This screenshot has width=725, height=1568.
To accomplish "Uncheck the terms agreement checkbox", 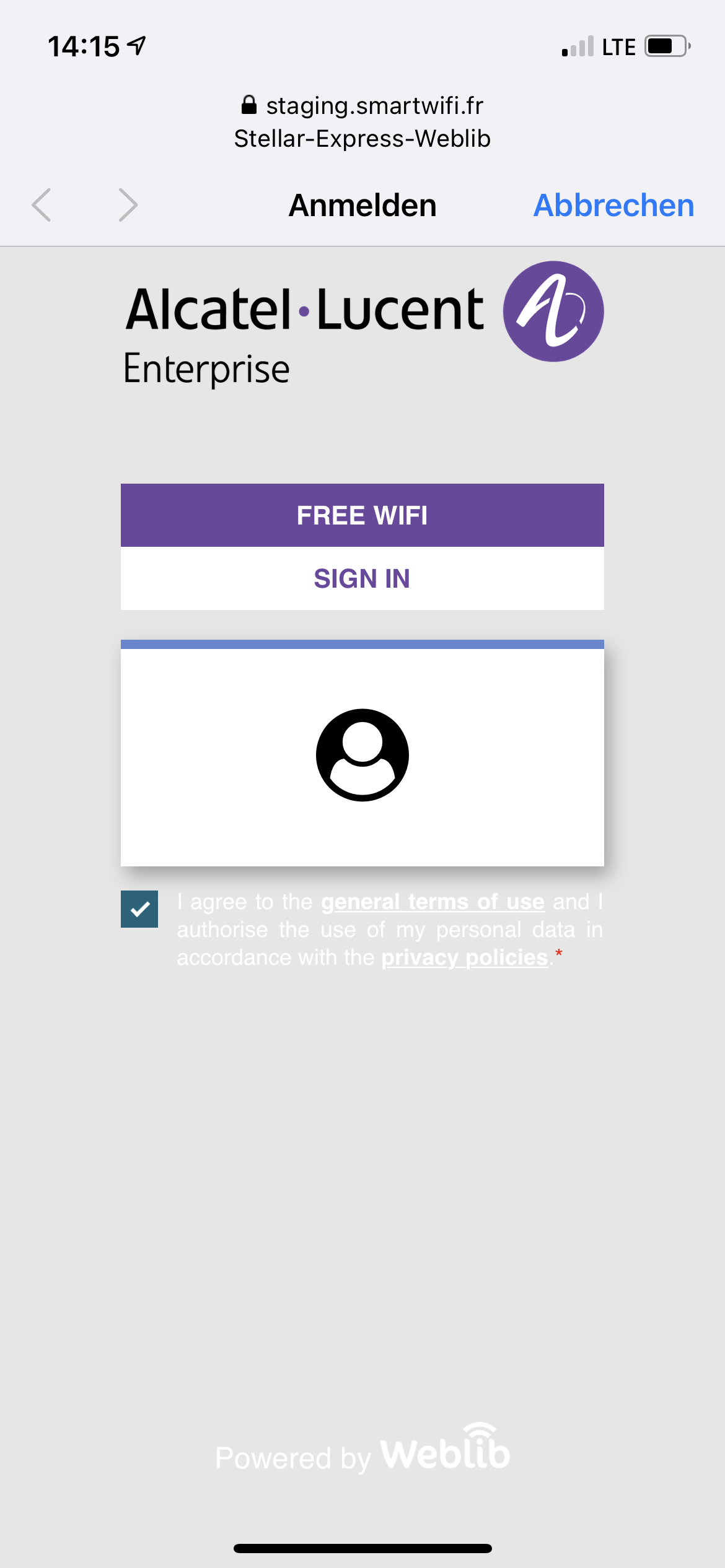I will [x=139, y=908].
